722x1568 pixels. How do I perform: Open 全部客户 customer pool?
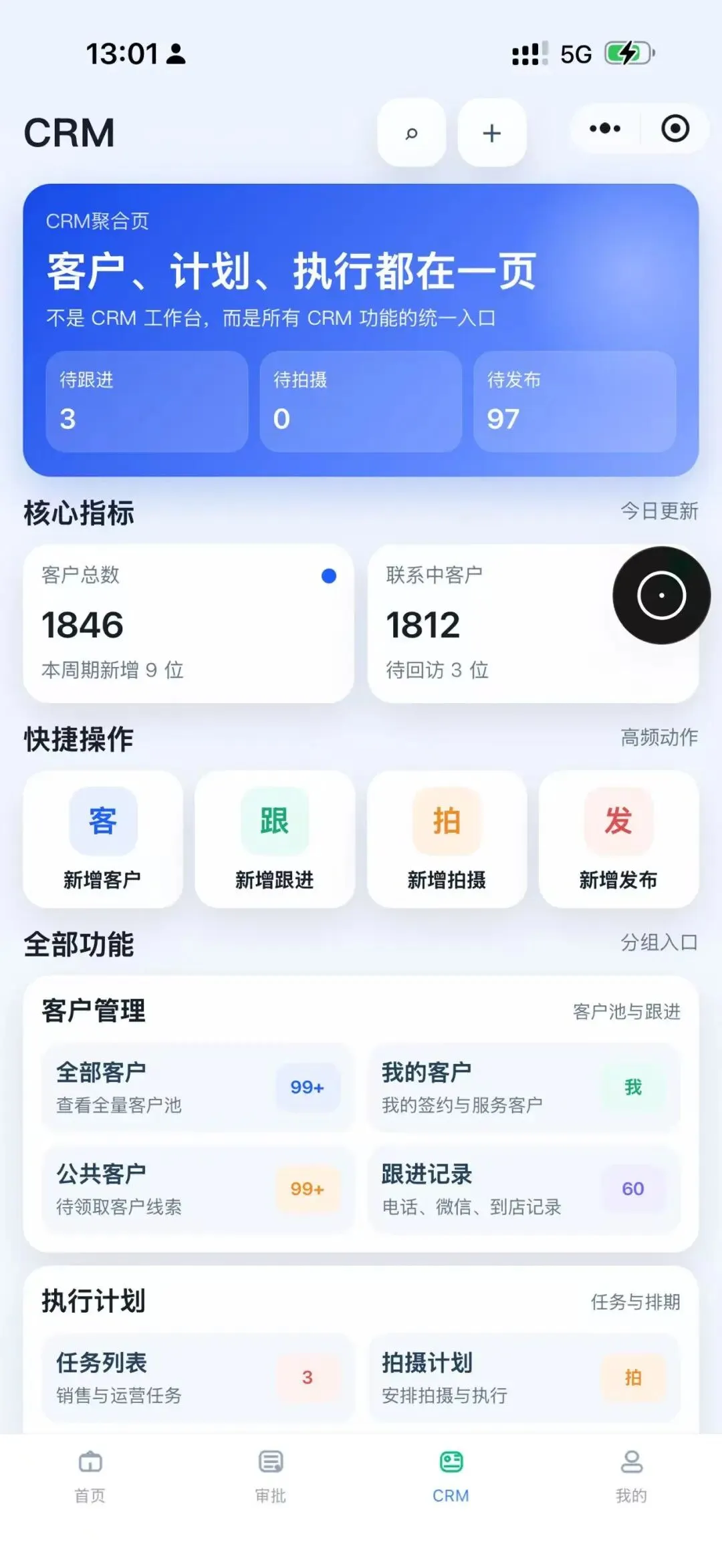pos(198,1087)
